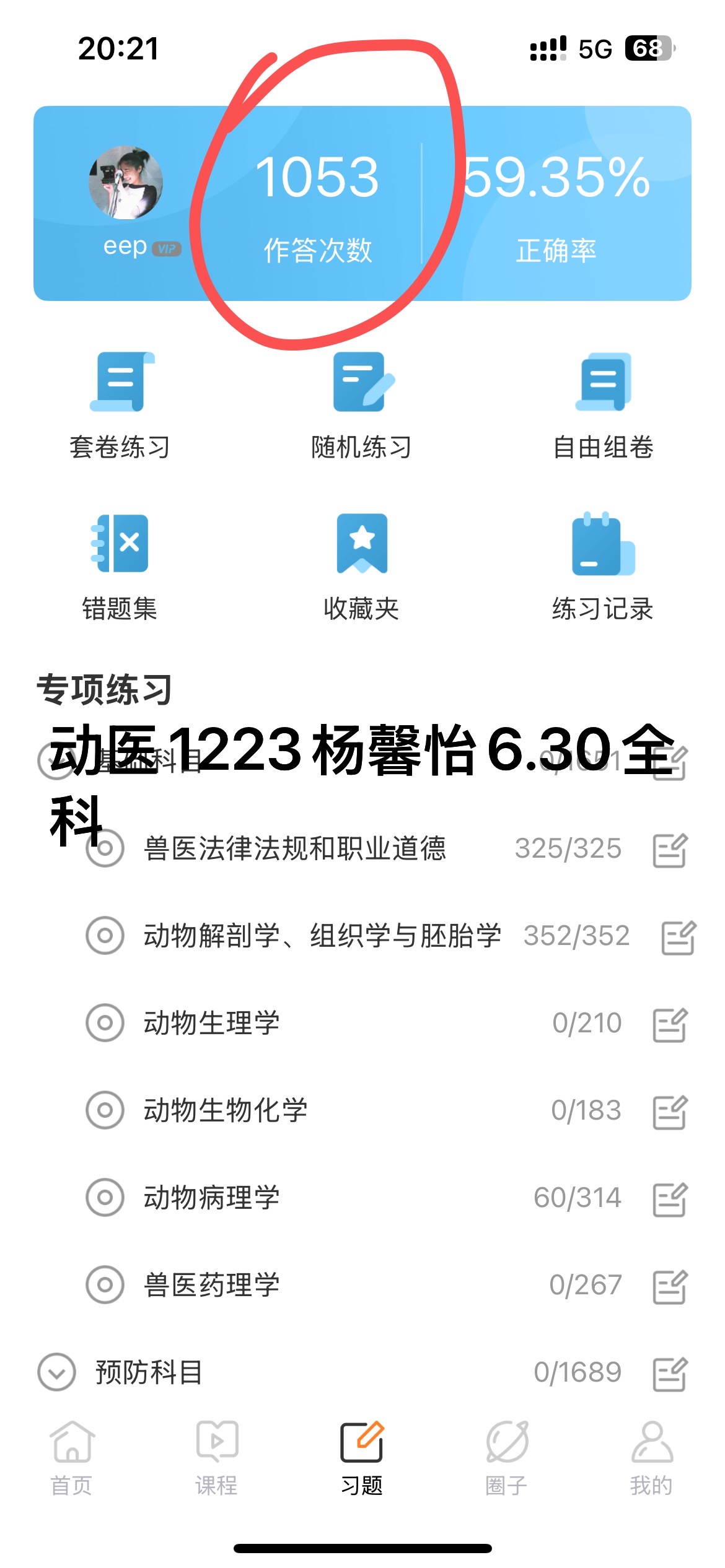Open 套卷练习 practice sets

(120, 406)
